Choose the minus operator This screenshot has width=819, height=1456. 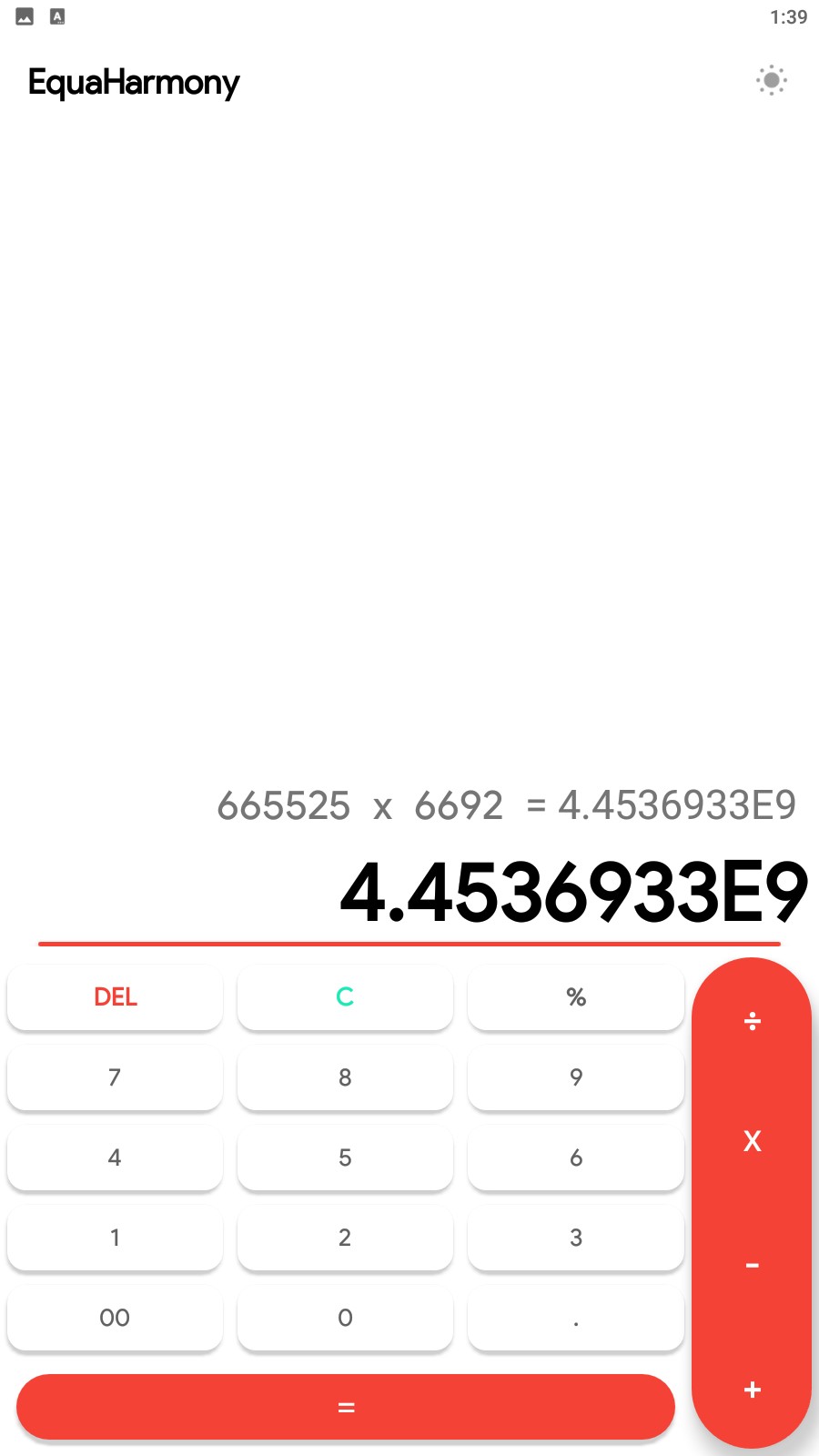click(752, 1266)
